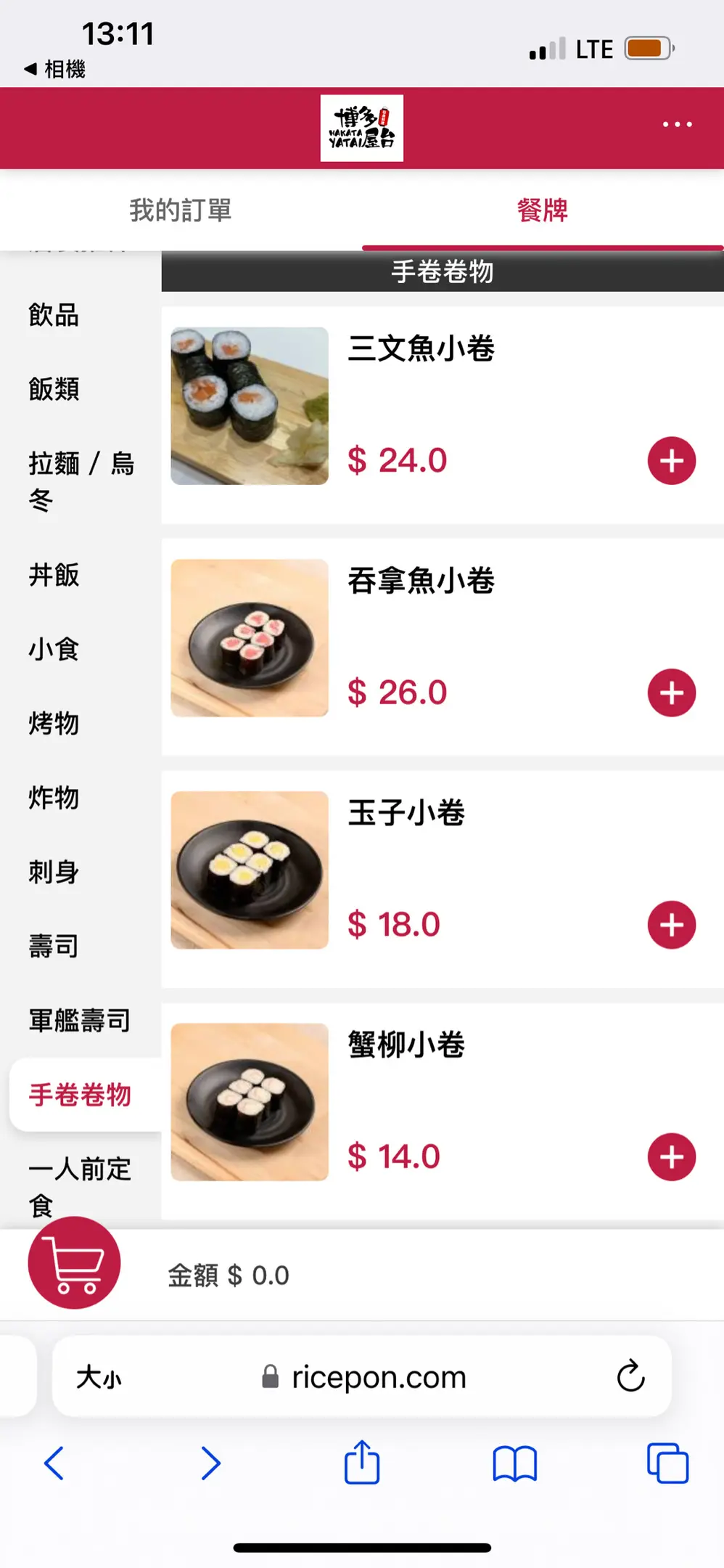Image resolution: width=724 pixels, height=1568 pixels.
Task: Add 吞拿魚小卷 to the order
Action: 671,693
